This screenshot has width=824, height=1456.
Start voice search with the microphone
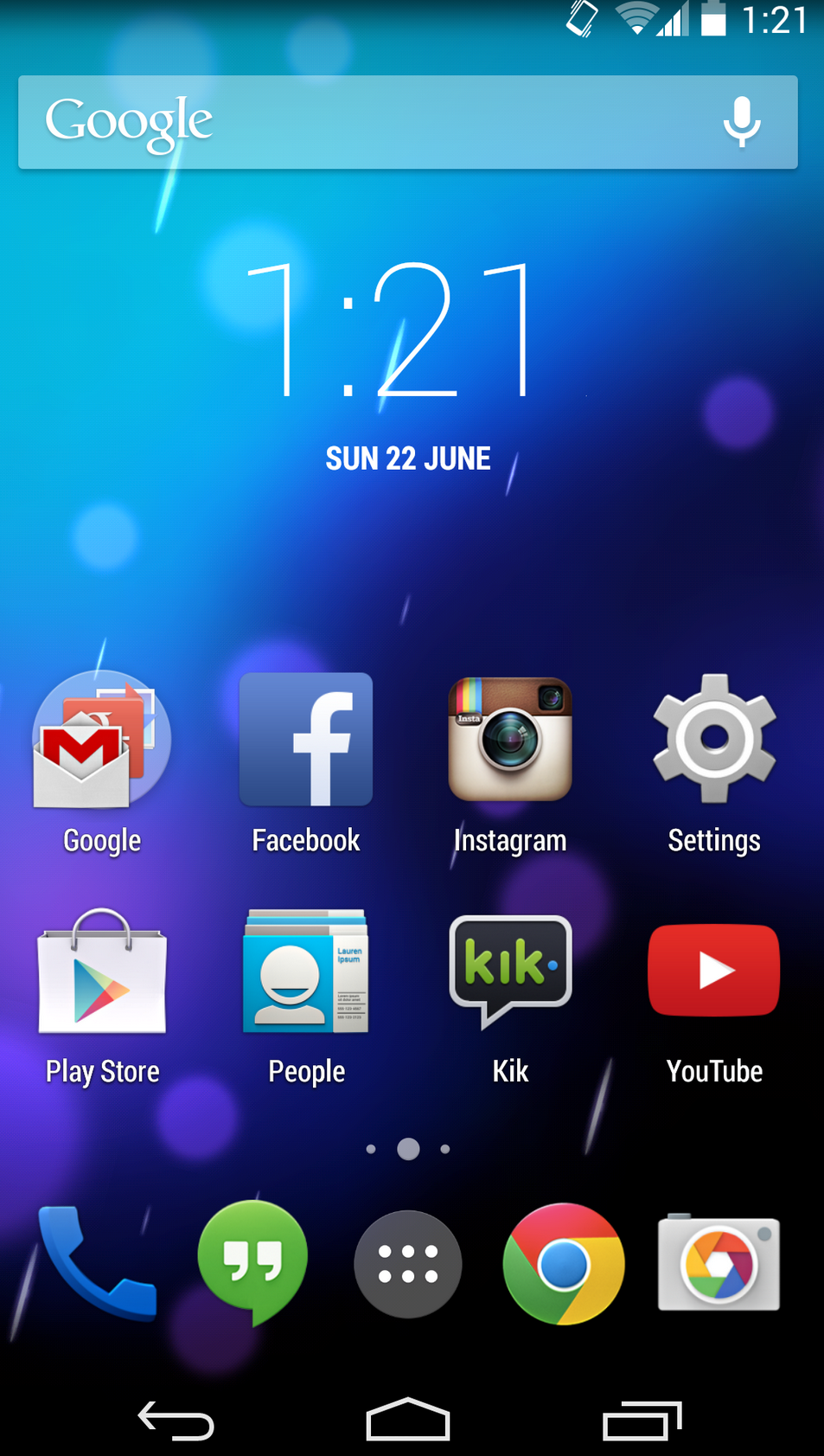tap(741, 122)
